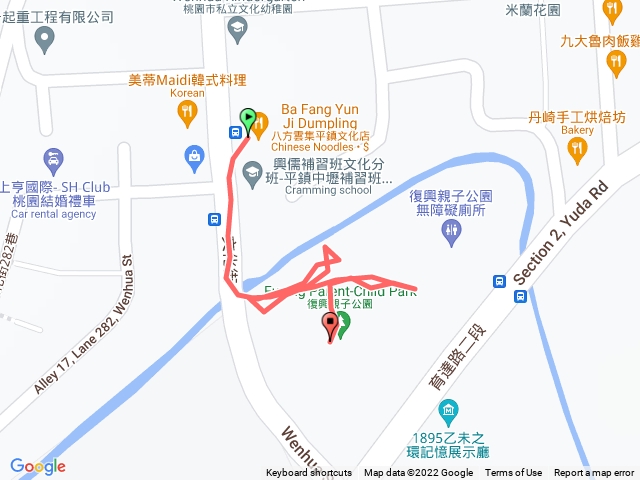Screen dimensions: 640x480
Task: Open Keyboard shortcuts on the map
Action: (x=309, y=473)
